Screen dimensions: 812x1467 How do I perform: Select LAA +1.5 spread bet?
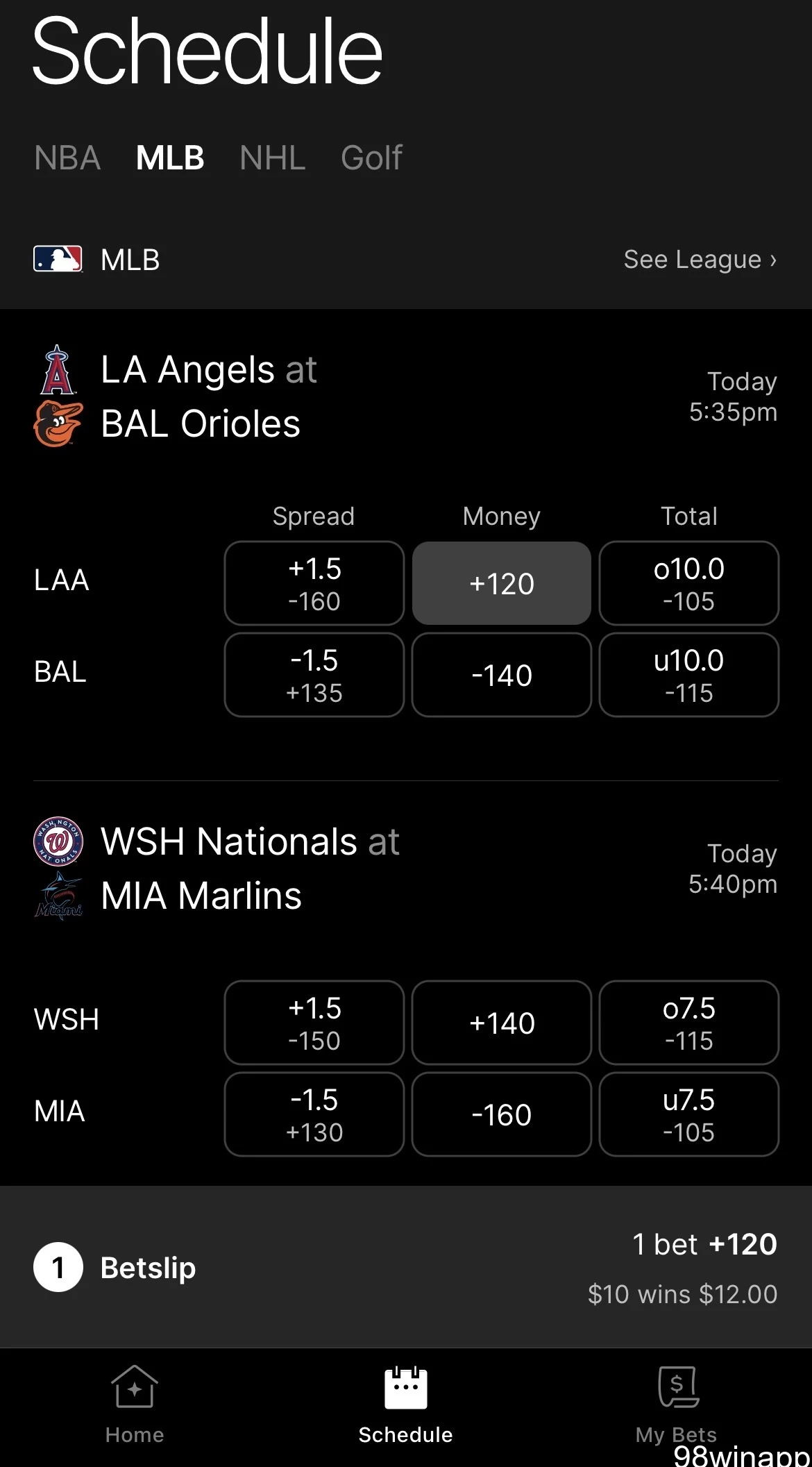pyautogui.click(x=314, y=583)
